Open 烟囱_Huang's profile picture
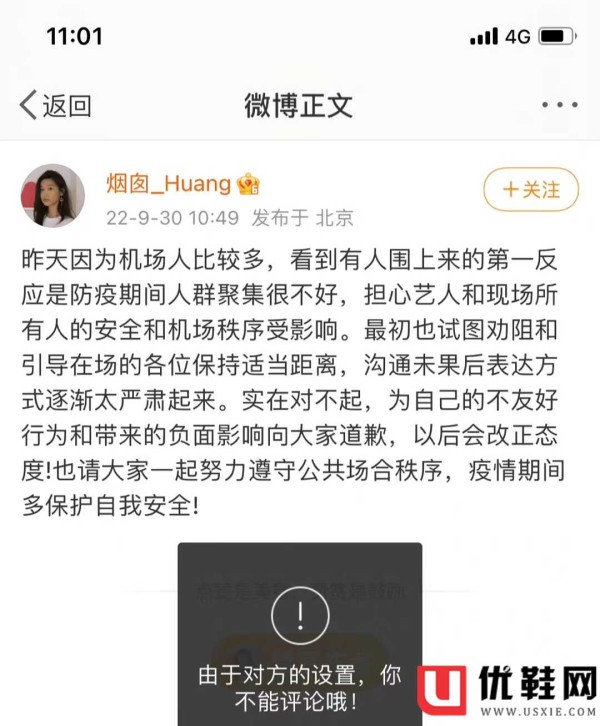This screenshot has height=726, width=600. 53,196
